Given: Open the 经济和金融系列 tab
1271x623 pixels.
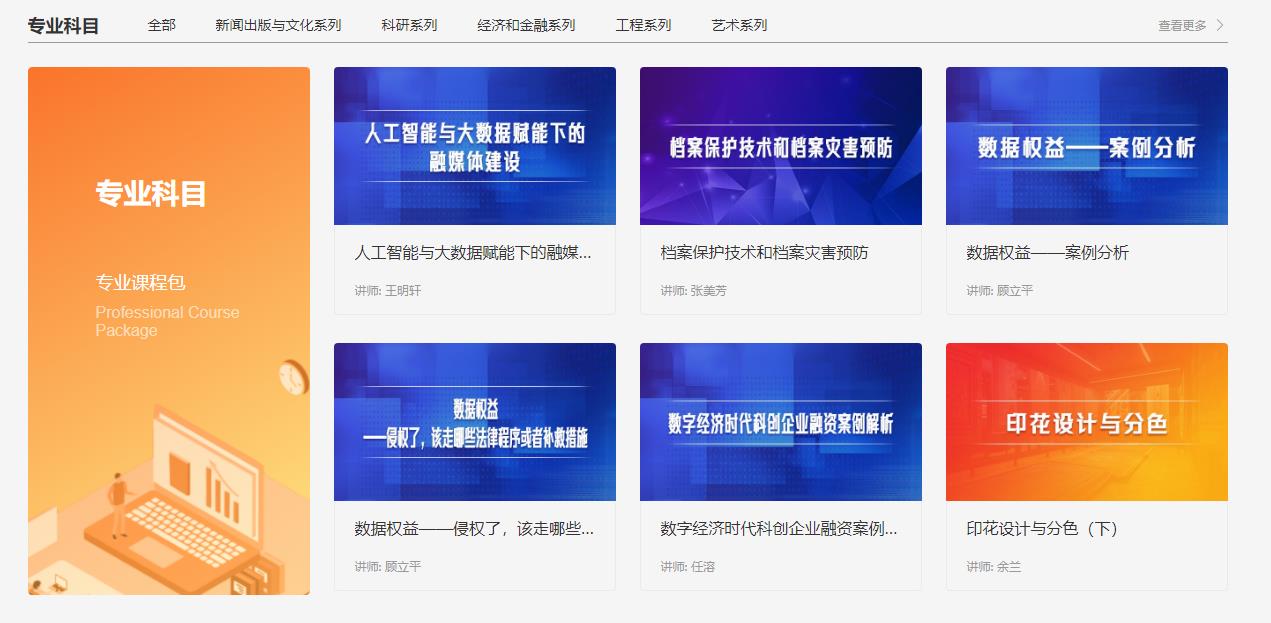Looking at the screenshot, I should [526, 25].
